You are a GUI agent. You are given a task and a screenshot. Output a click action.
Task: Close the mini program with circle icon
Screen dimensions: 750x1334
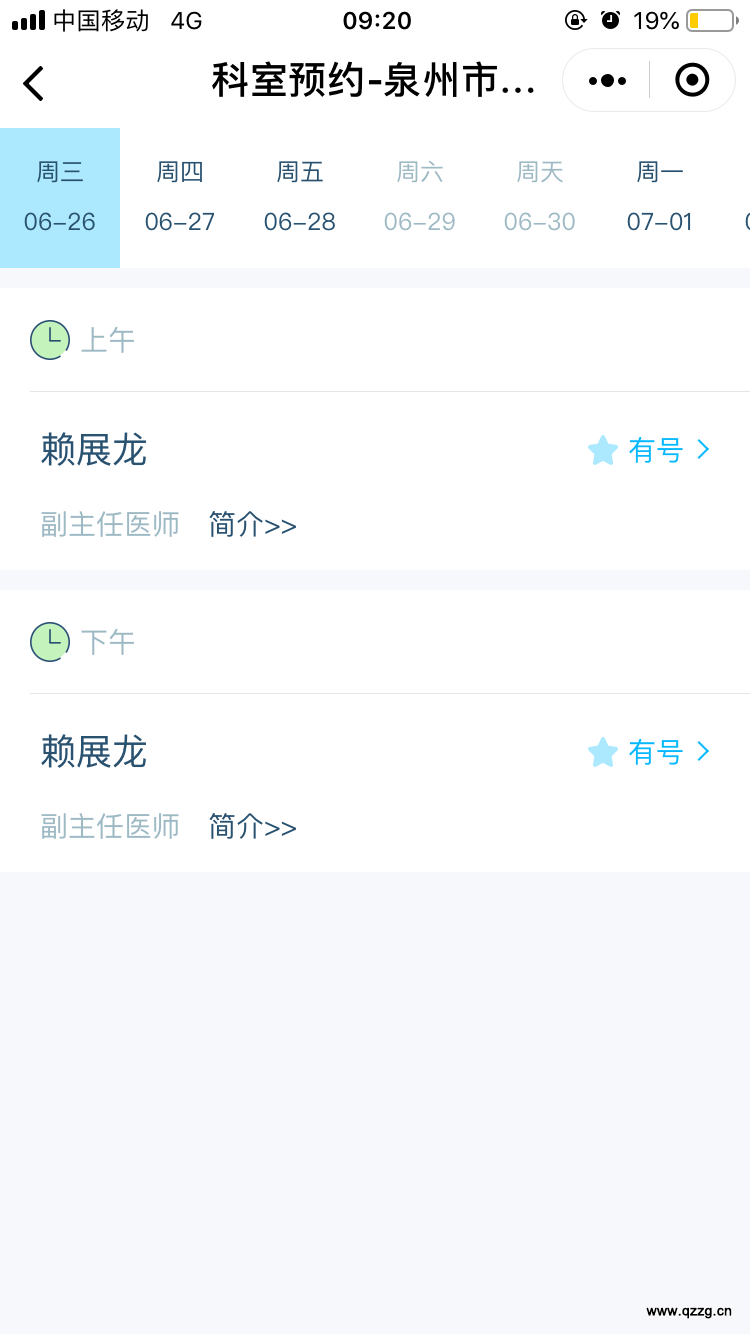[x=692, y=80]
